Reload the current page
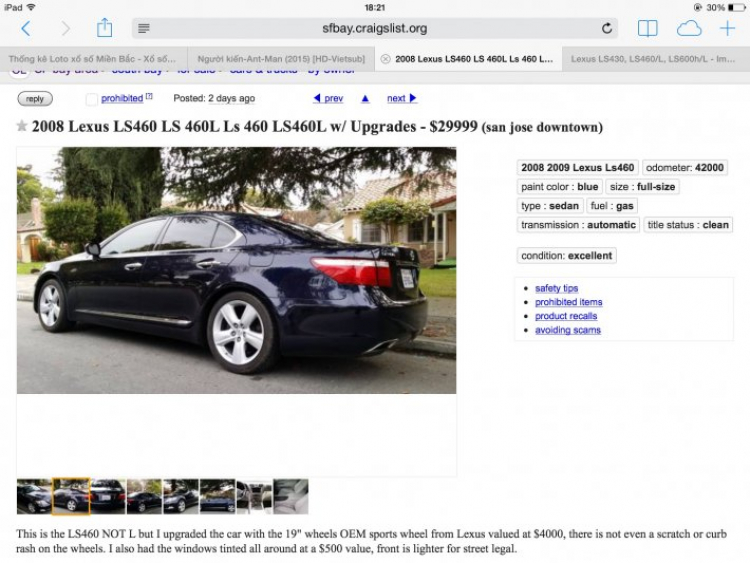Viewport: 750px width, 563px height. point(607,29)
